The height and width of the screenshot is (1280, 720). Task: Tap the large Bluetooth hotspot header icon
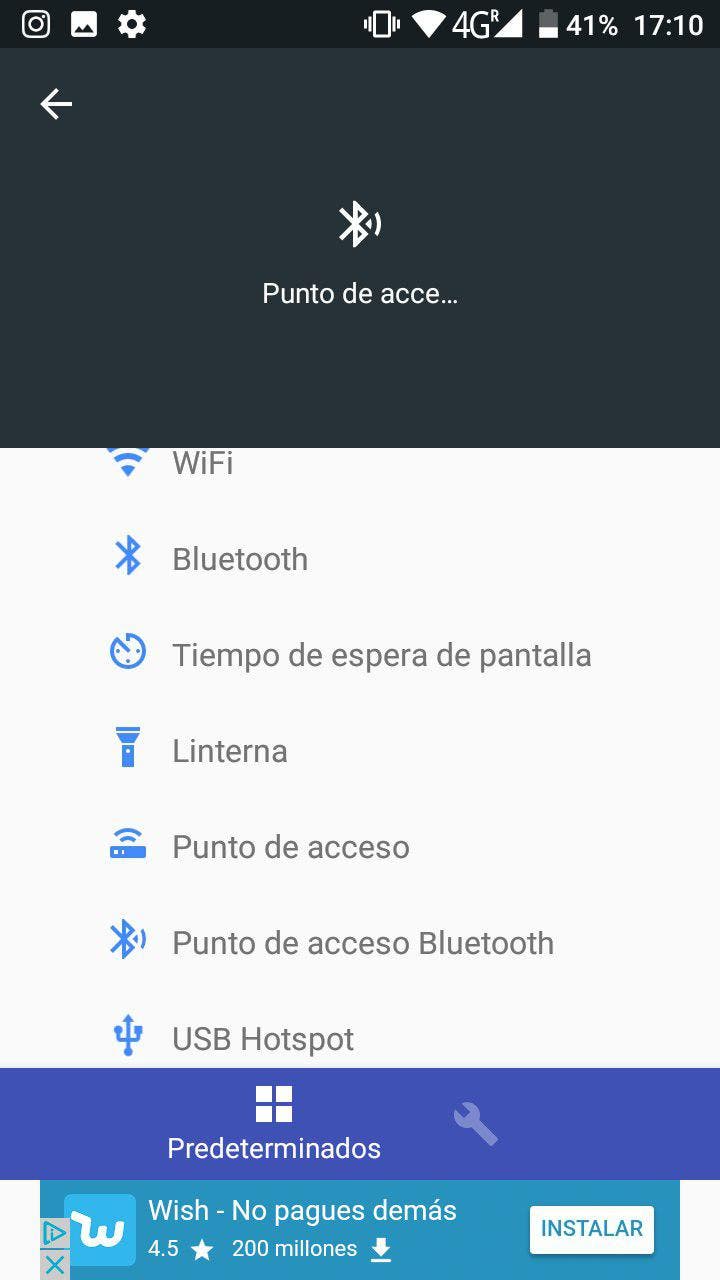pos(360,222)
